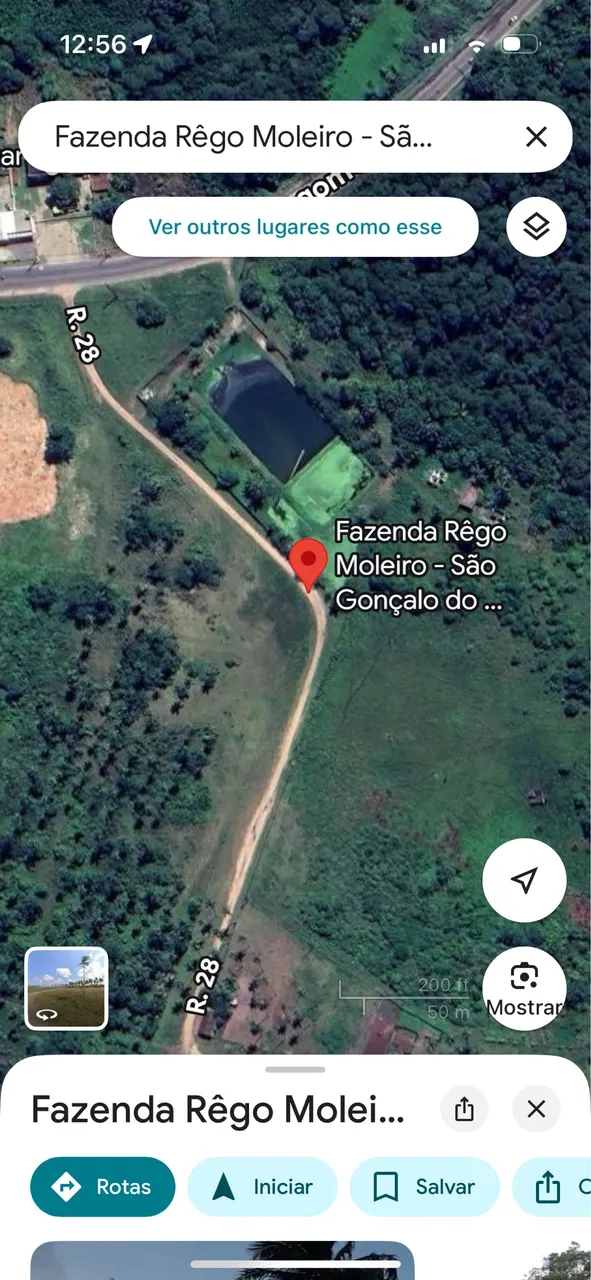
Task: Center map on my current location
Action: click(x=524, y=880)
